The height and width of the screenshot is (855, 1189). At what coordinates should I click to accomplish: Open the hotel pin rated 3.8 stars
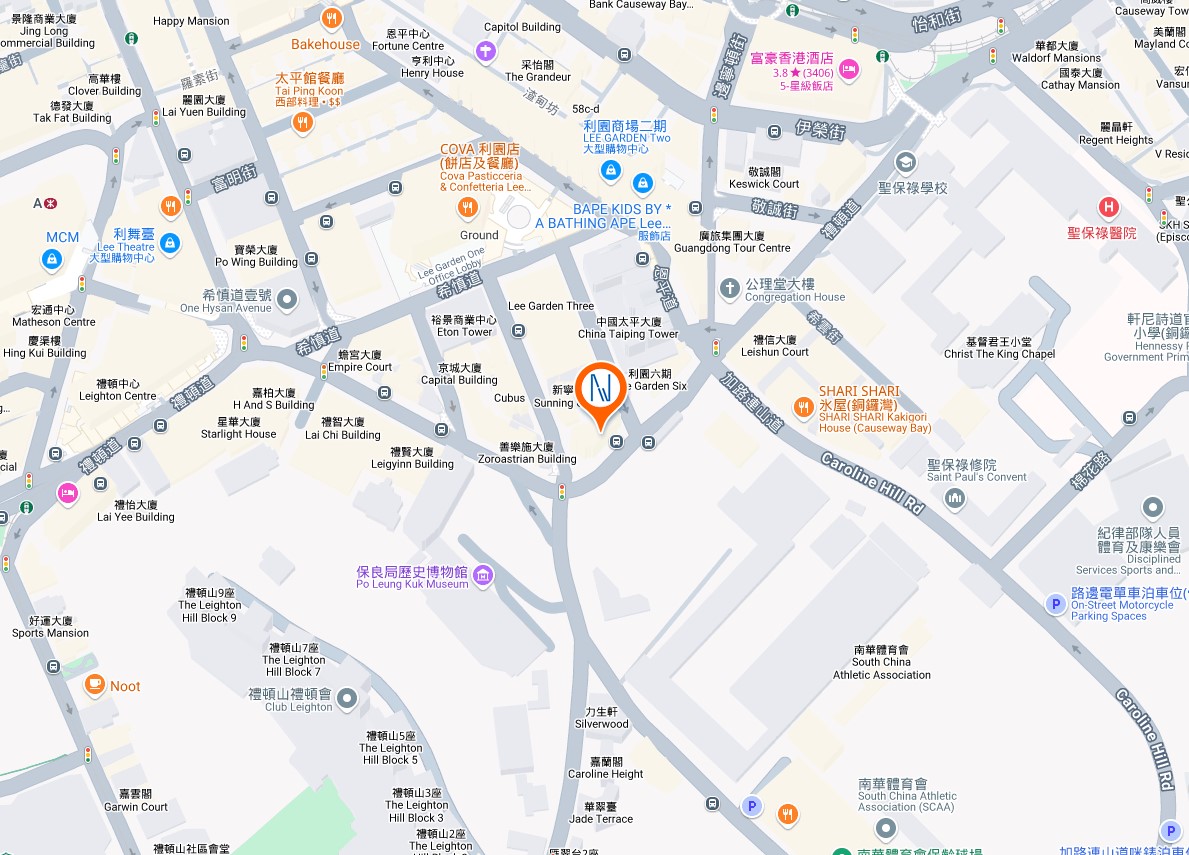pos(849,70)
